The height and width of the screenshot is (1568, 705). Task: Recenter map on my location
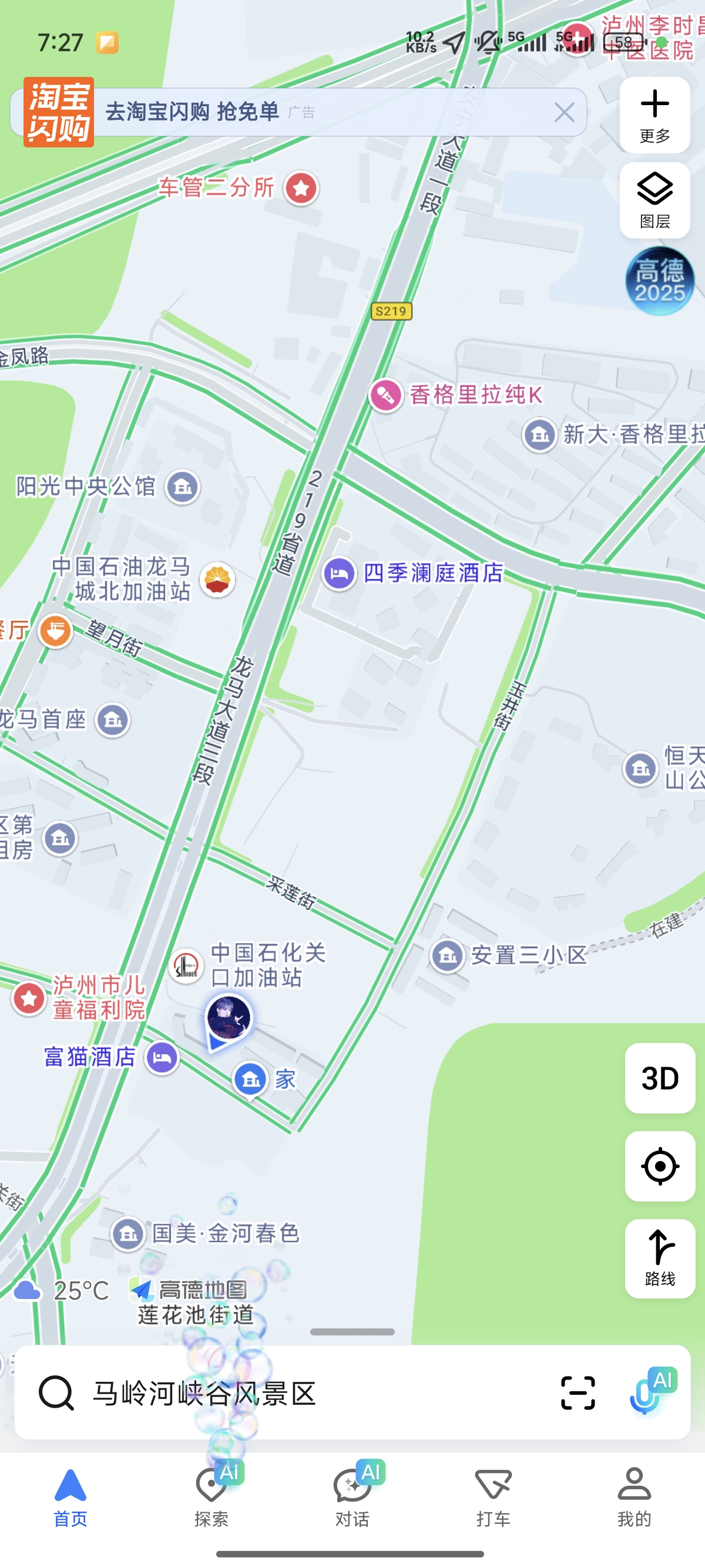pyautogui.click(x=659, y=1166)
